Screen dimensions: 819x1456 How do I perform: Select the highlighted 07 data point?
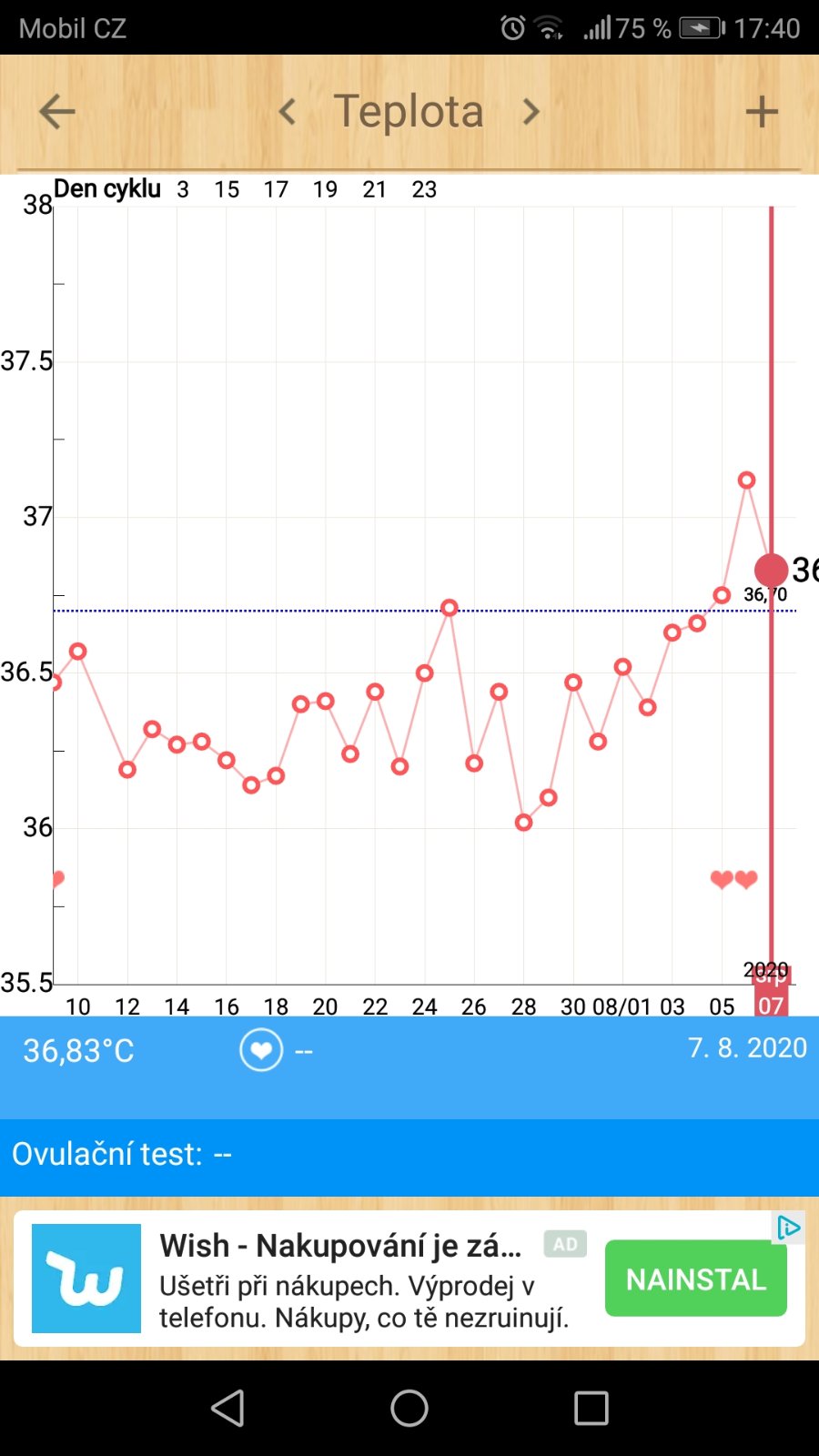pos(771,570)
